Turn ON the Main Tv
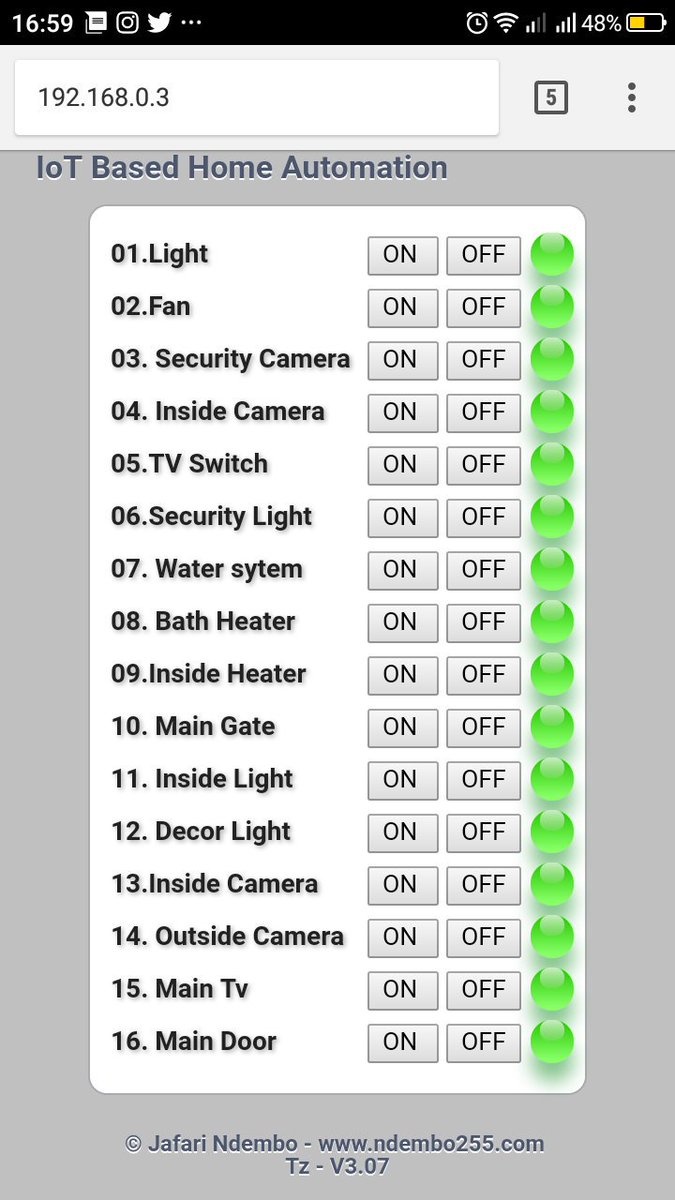 tap(402, 989)
